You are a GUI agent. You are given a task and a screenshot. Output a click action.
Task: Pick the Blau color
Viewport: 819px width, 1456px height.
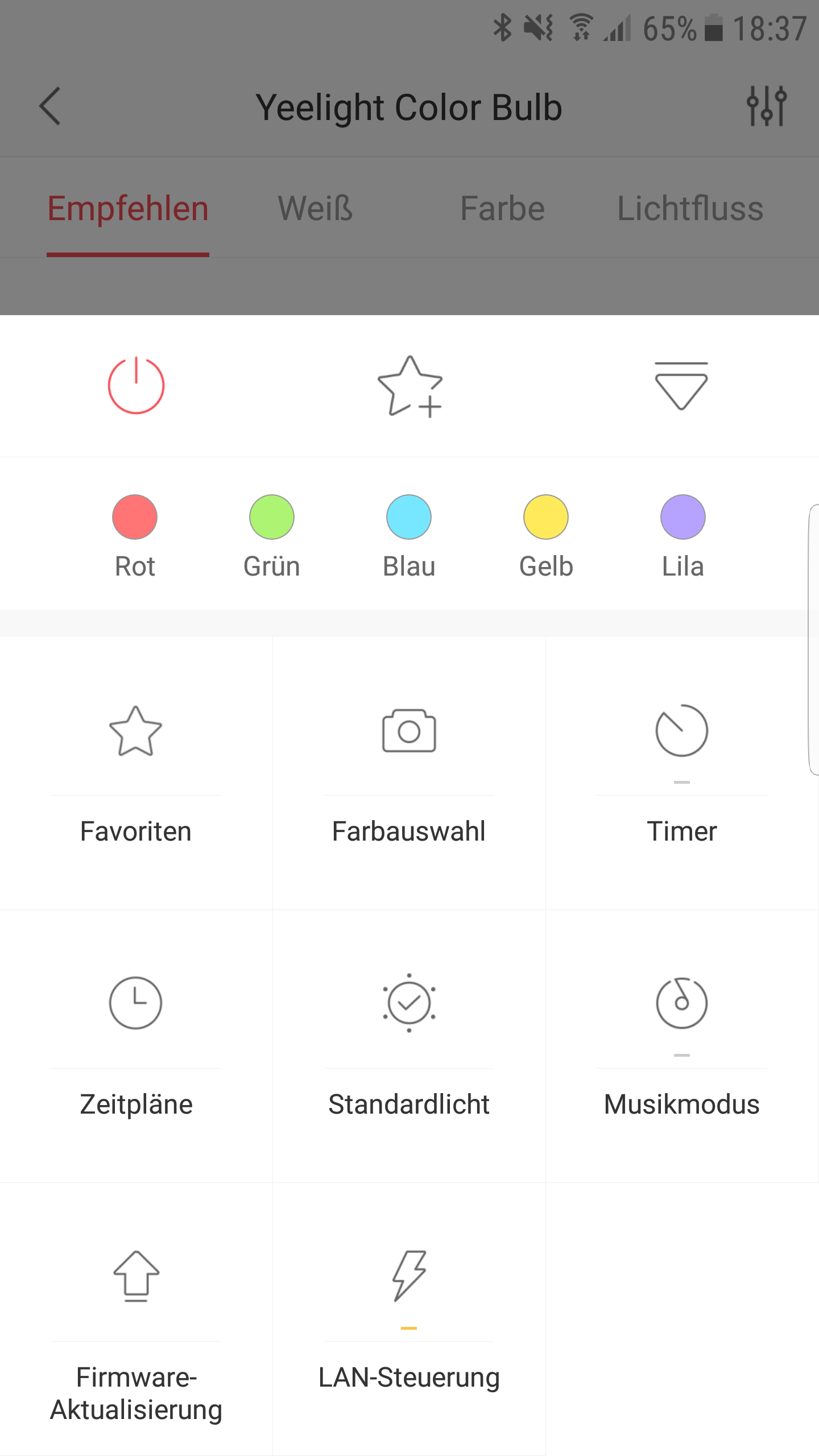pyautogui.click(x=409, y=536)
